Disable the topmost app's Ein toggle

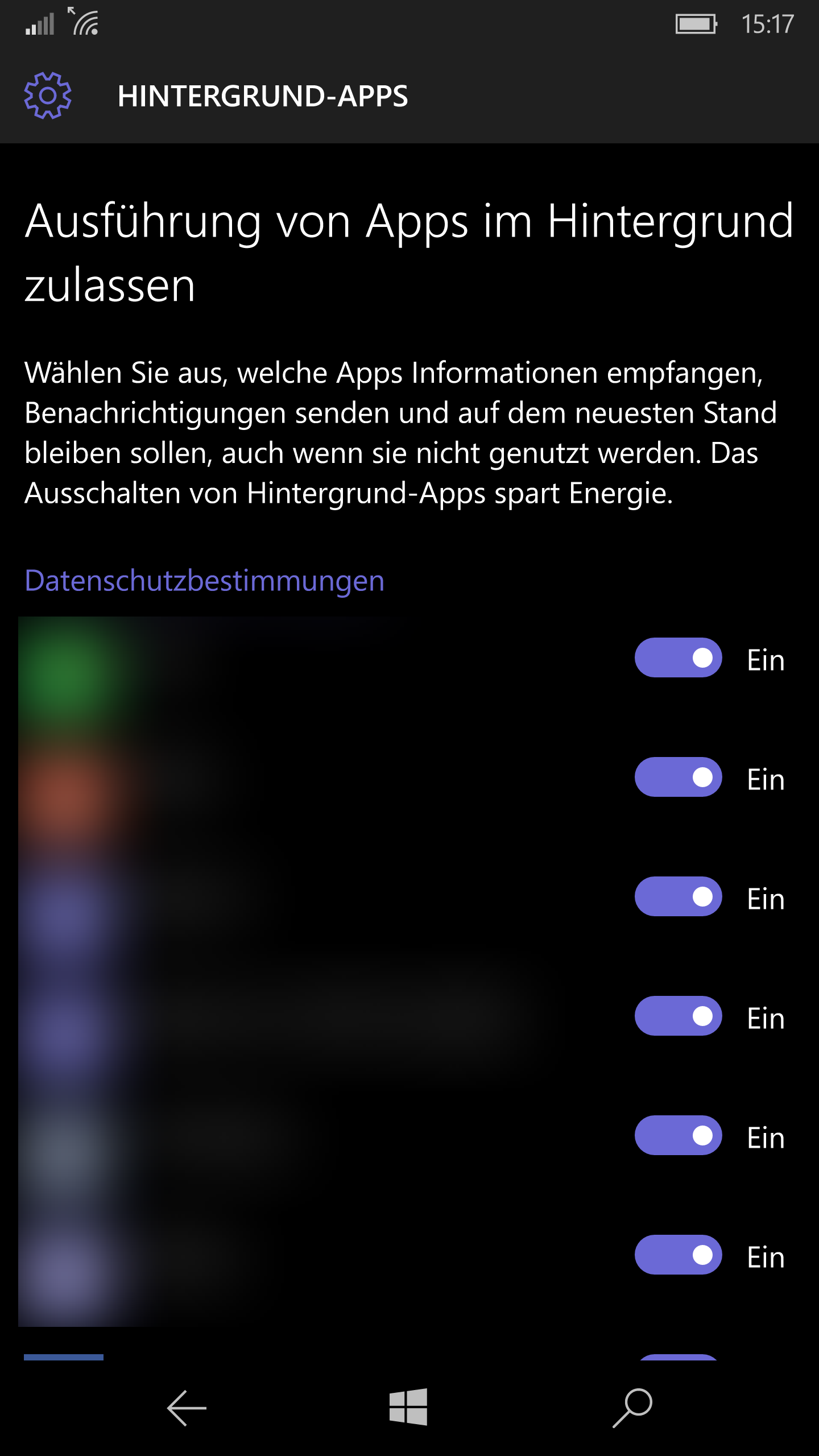tap(678, 658)
